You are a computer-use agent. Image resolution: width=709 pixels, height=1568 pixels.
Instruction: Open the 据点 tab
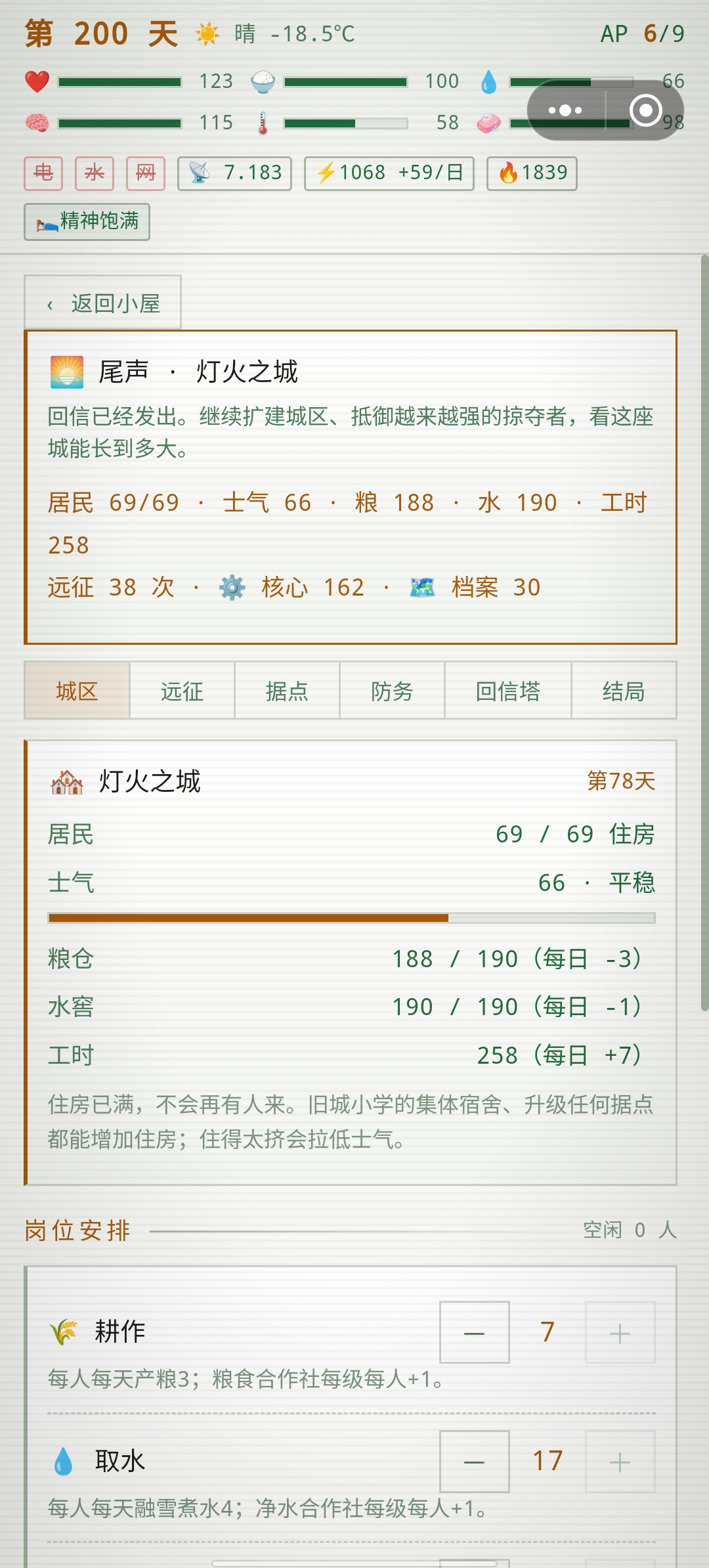[x=287, y=691]
